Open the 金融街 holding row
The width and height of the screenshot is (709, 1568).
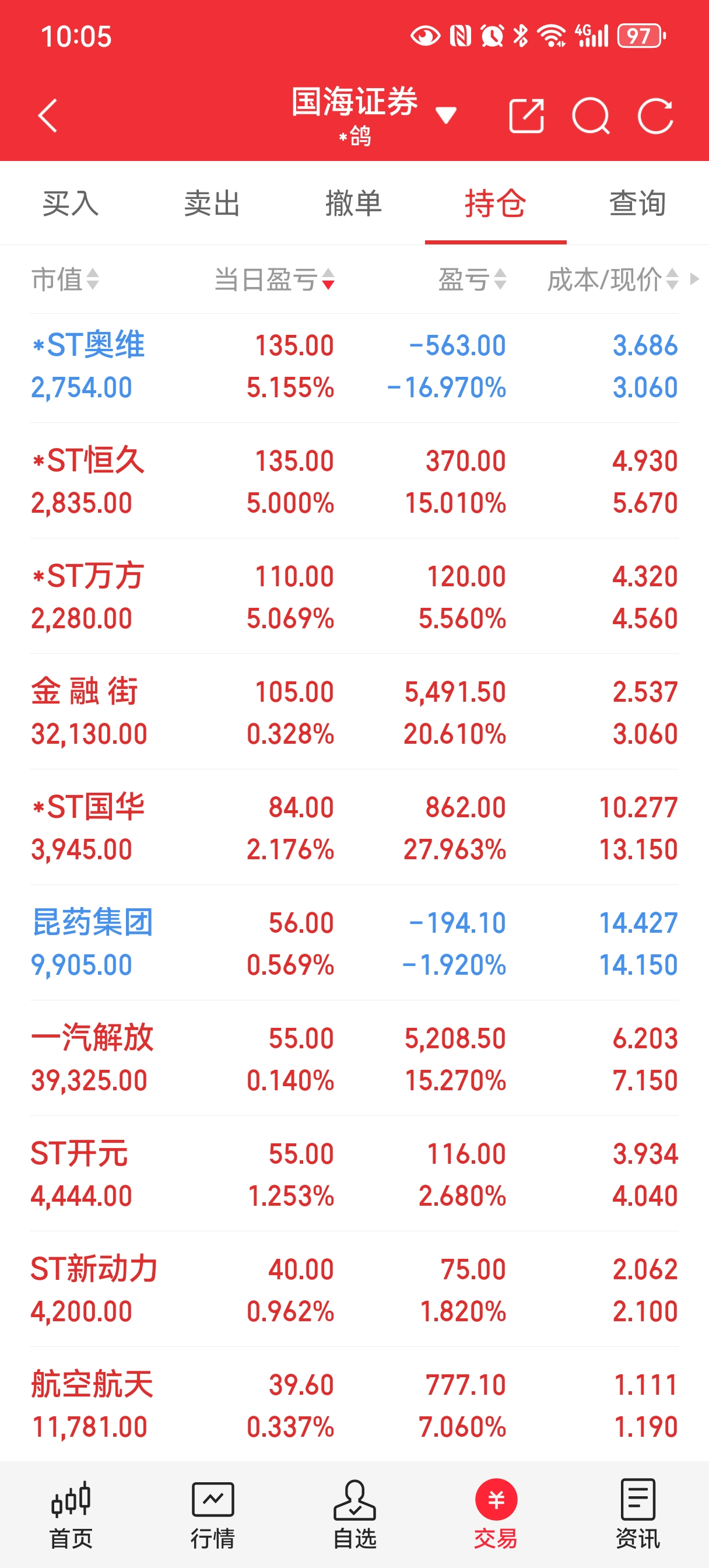(354, 713)
